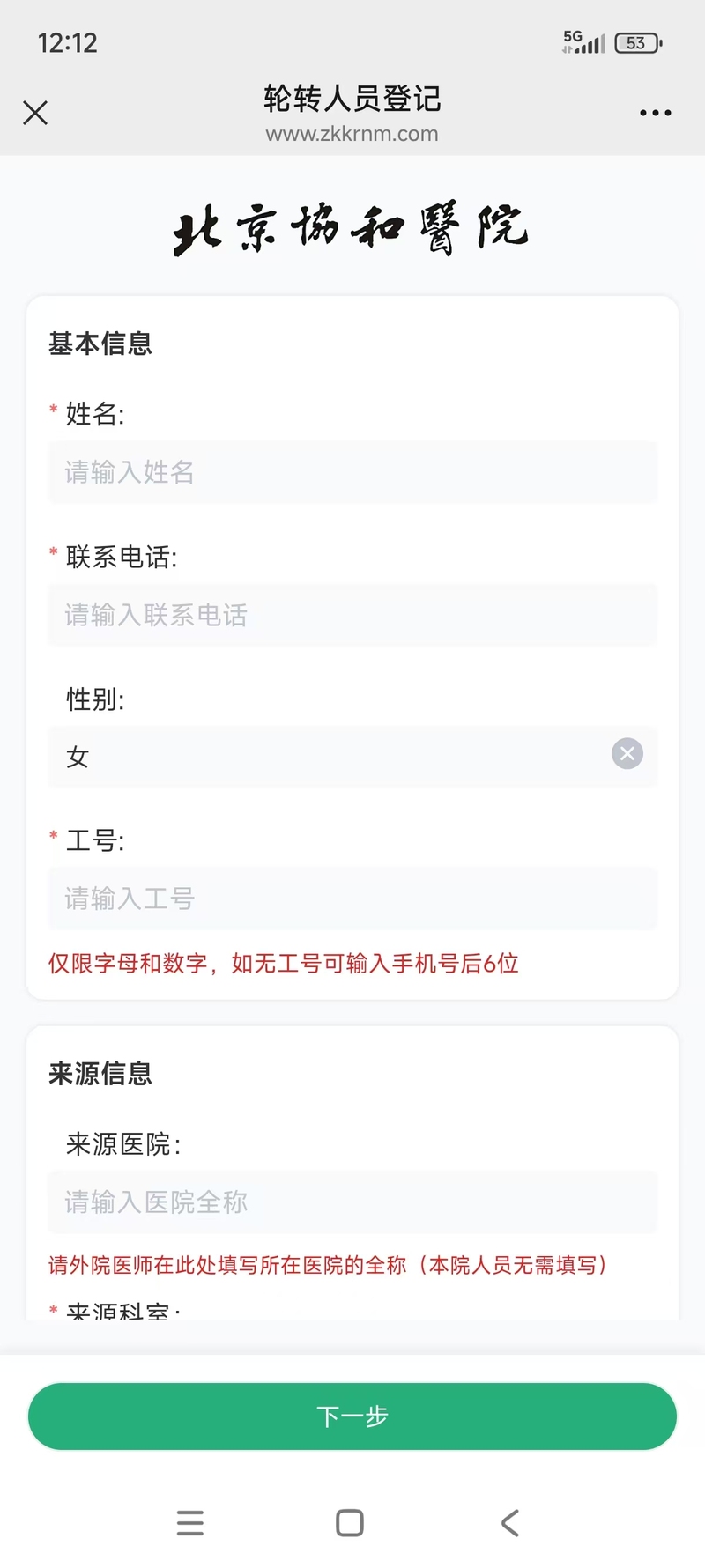Viewport: 705px width, 1568px height.
Task: Close the 轮转人员登记 web page
Action: pos(35,113)
